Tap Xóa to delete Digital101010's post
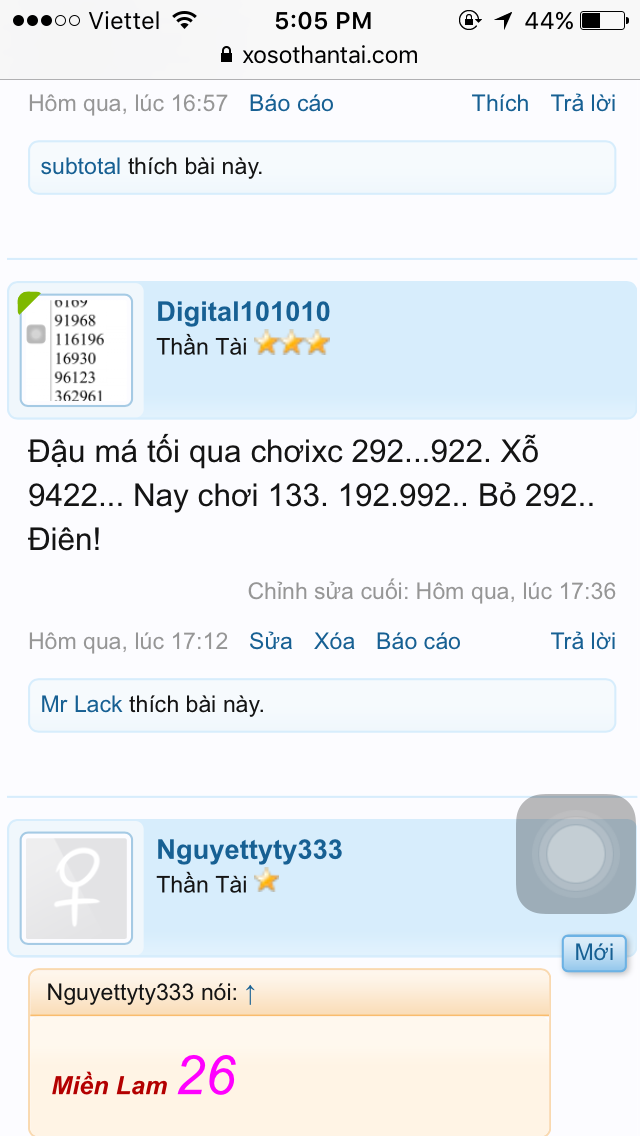The height and width of the screenshot is (1136, 640). click(334, 641)
